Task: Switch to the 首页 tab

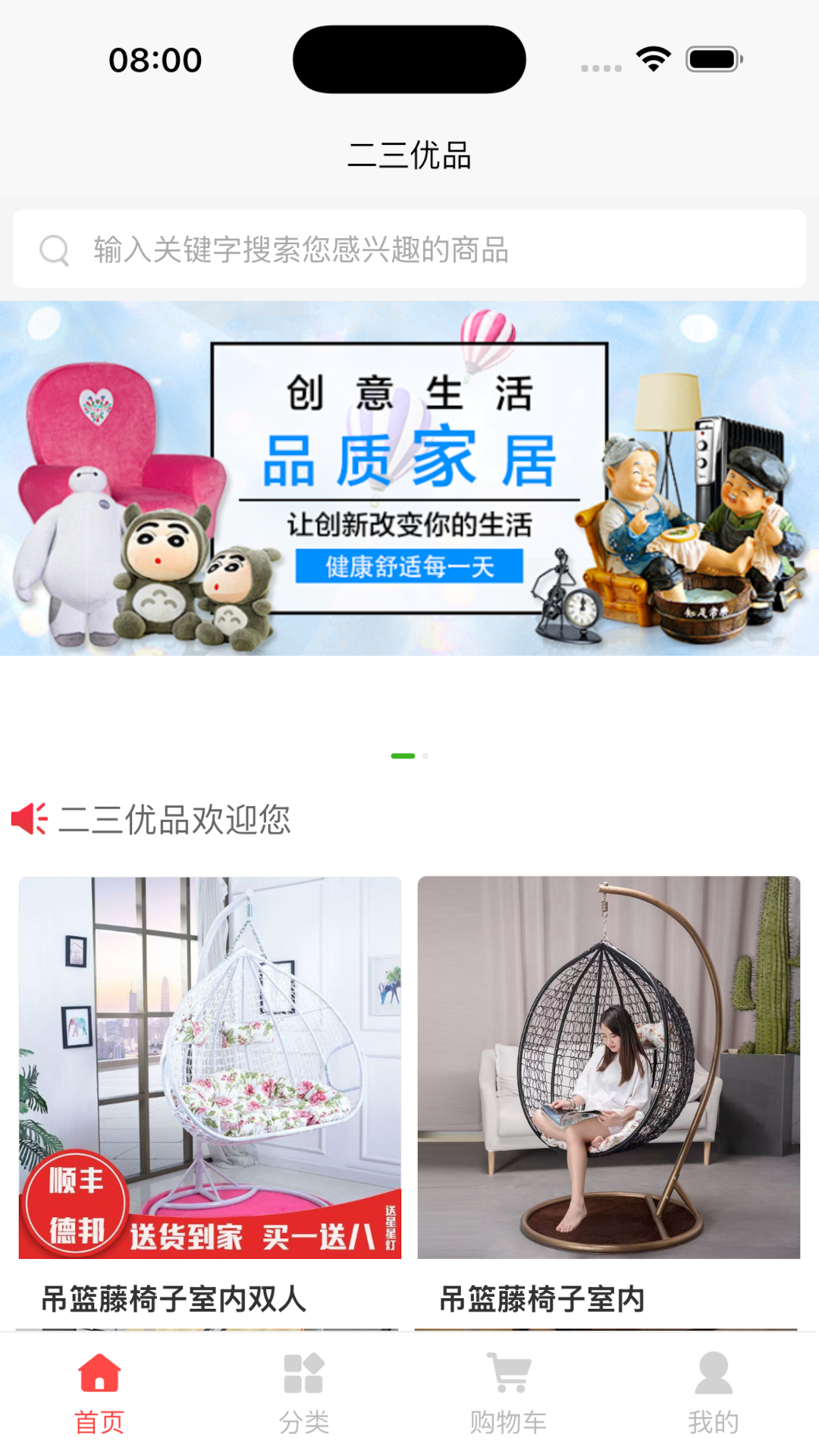Action: [x=99, y=1393]
